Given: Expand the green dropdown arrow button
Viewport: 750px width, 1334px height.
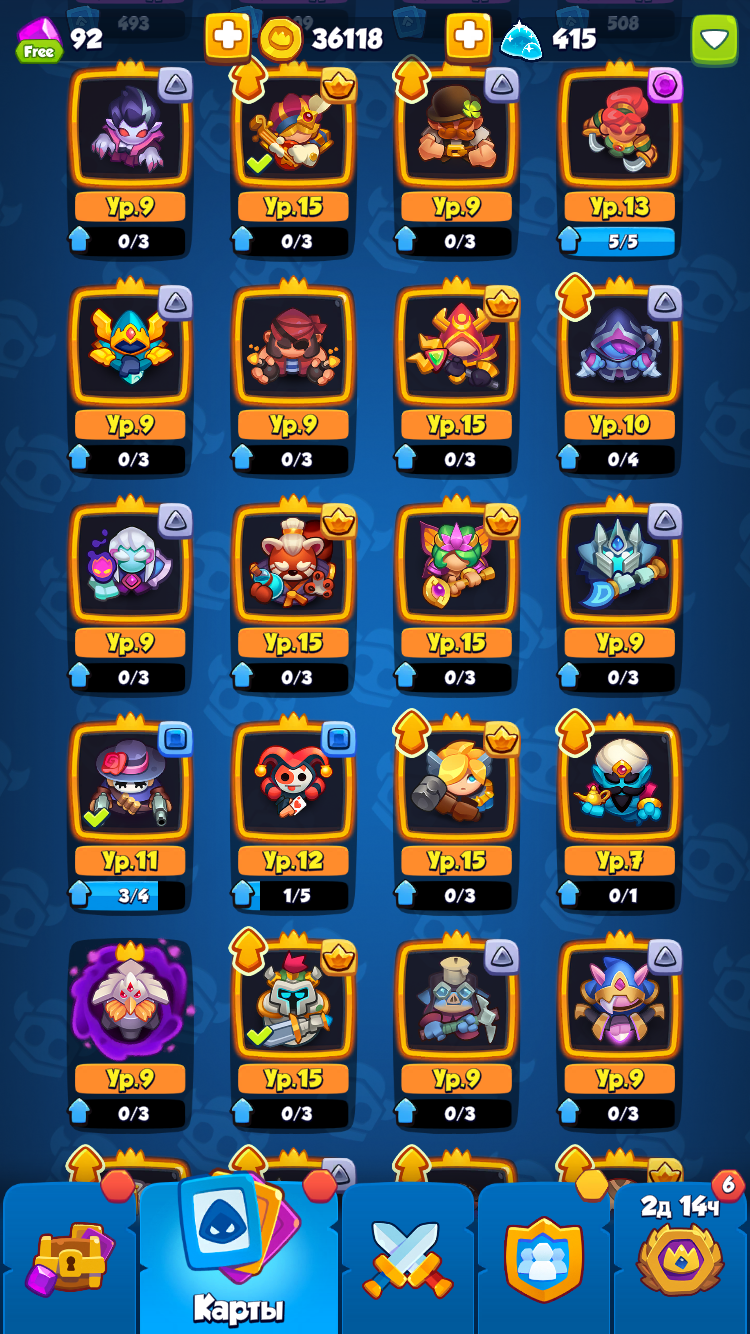Looking at the screenshot, I should point(714,40).
